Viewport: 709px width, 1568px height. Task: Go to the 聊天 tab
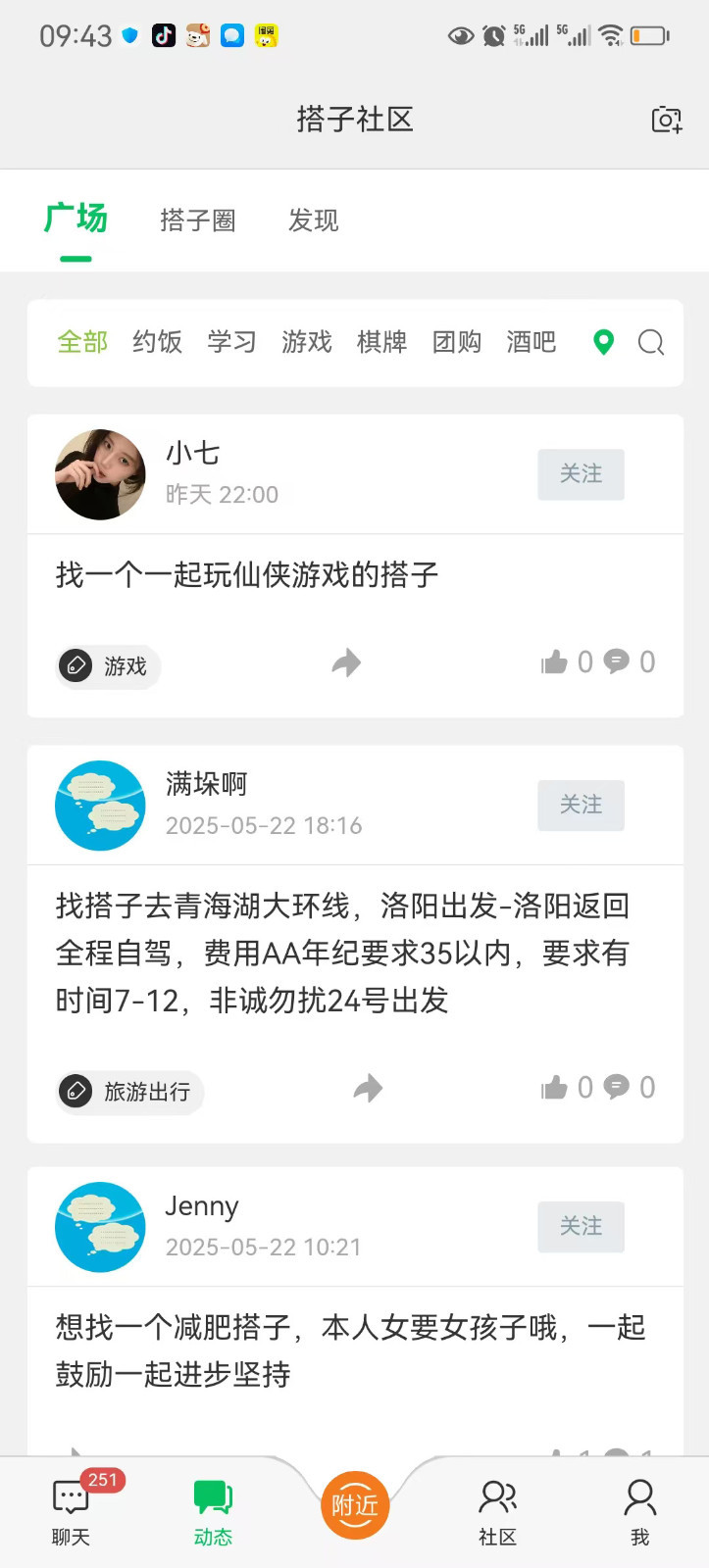click(x=72, y=1508)
